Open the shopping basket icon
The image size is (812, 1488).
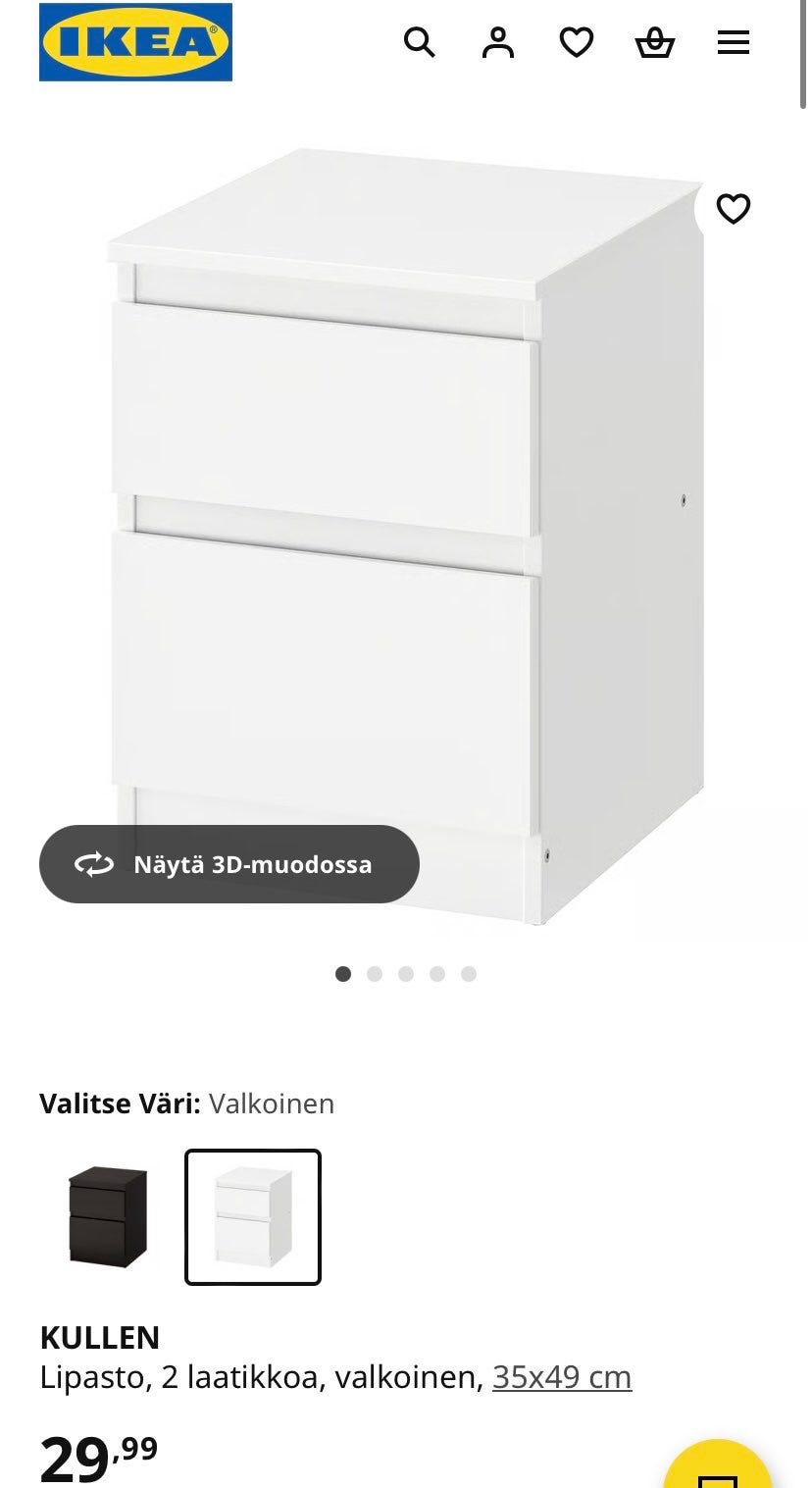[655, 42]
